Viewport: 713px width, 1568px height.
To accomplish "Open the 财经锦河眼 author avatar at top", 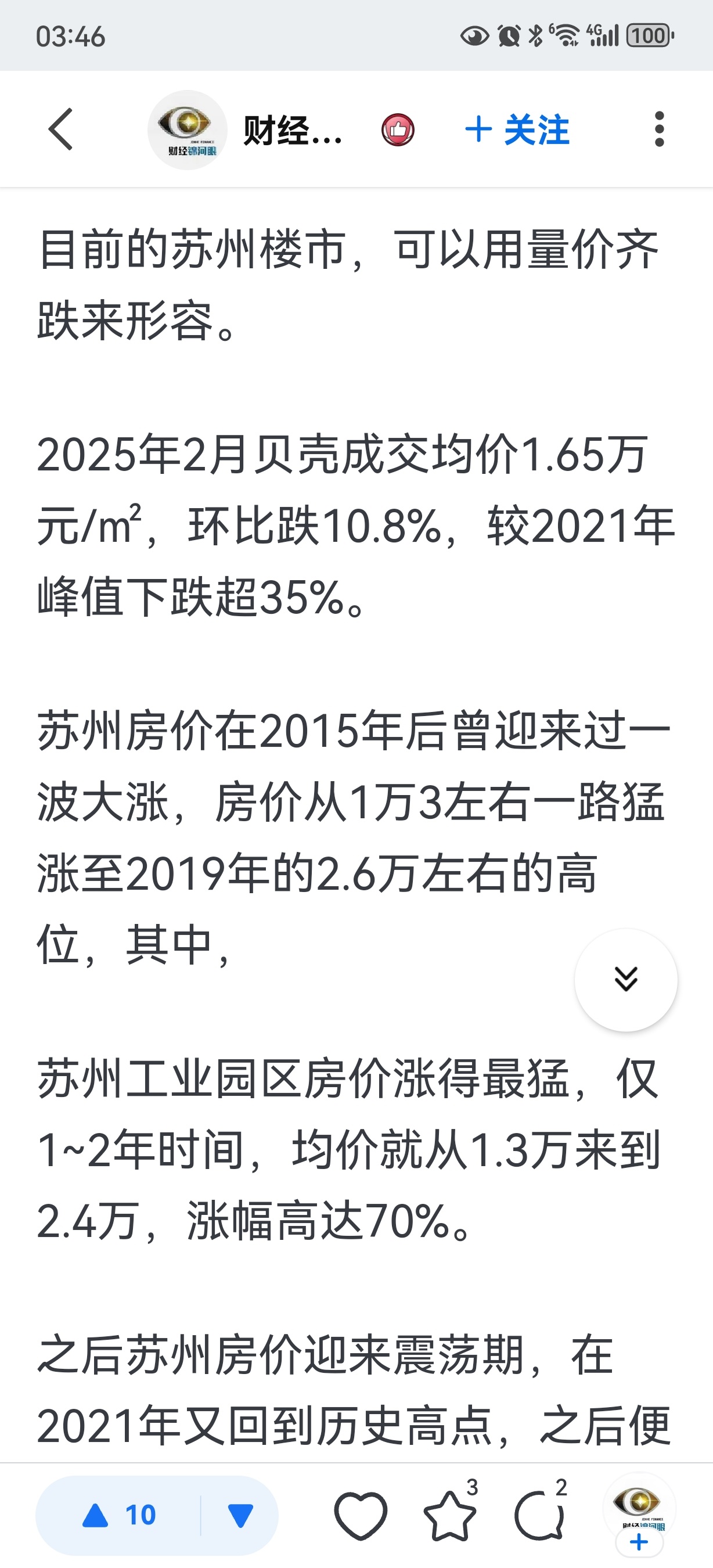I will 188,130.
